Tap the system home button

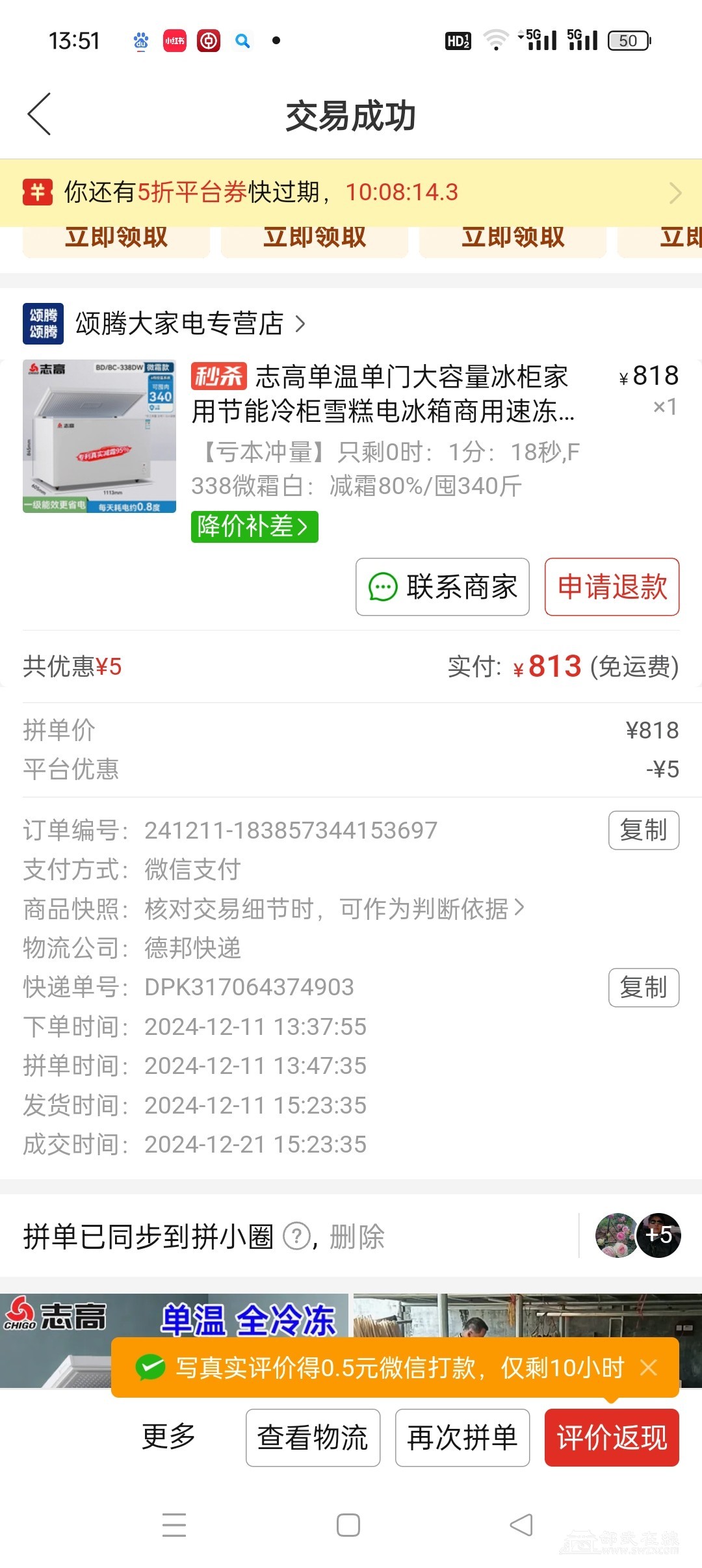pos(348,1525)
